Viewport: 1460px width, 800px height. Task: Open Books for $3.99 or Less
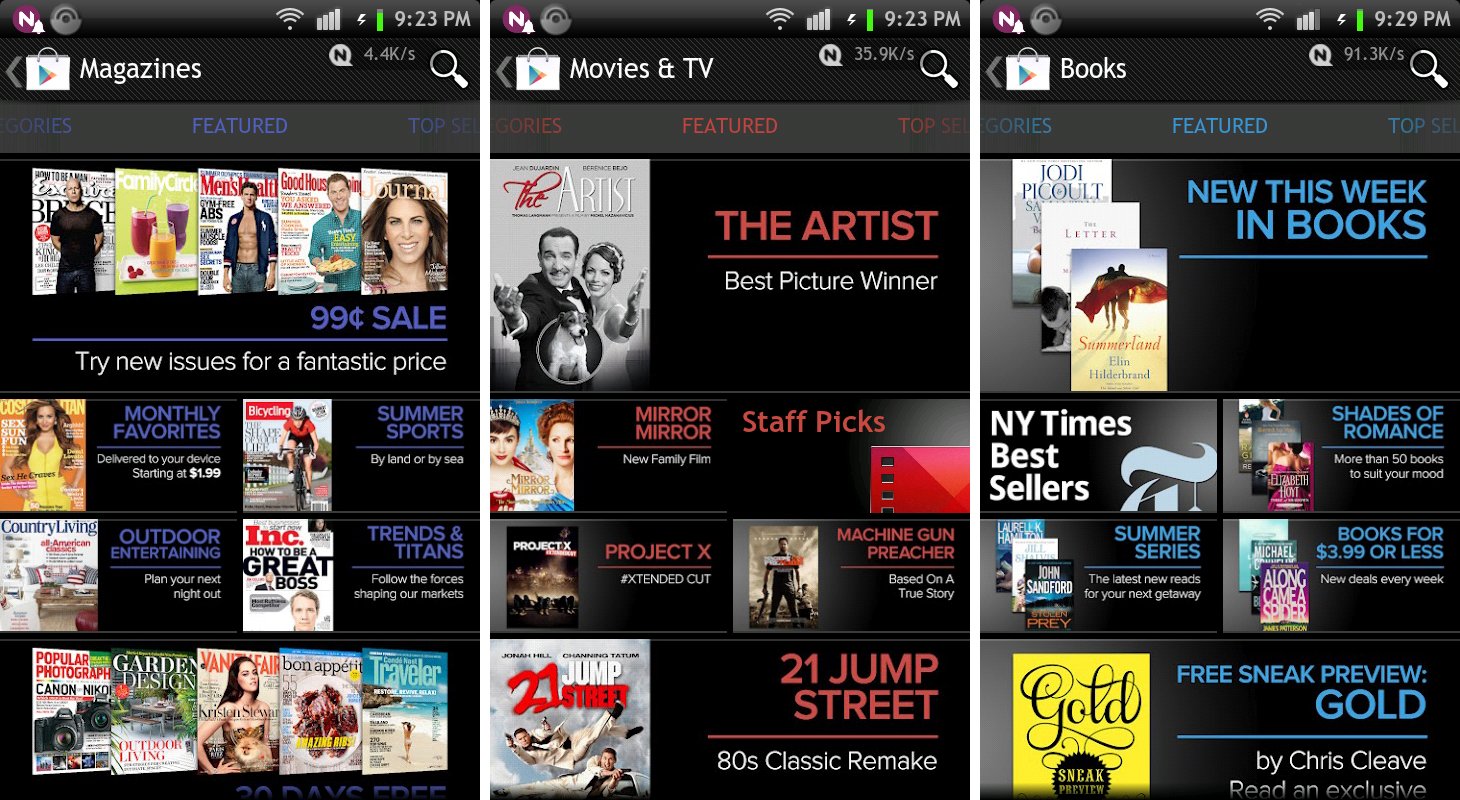(1340, 575)
